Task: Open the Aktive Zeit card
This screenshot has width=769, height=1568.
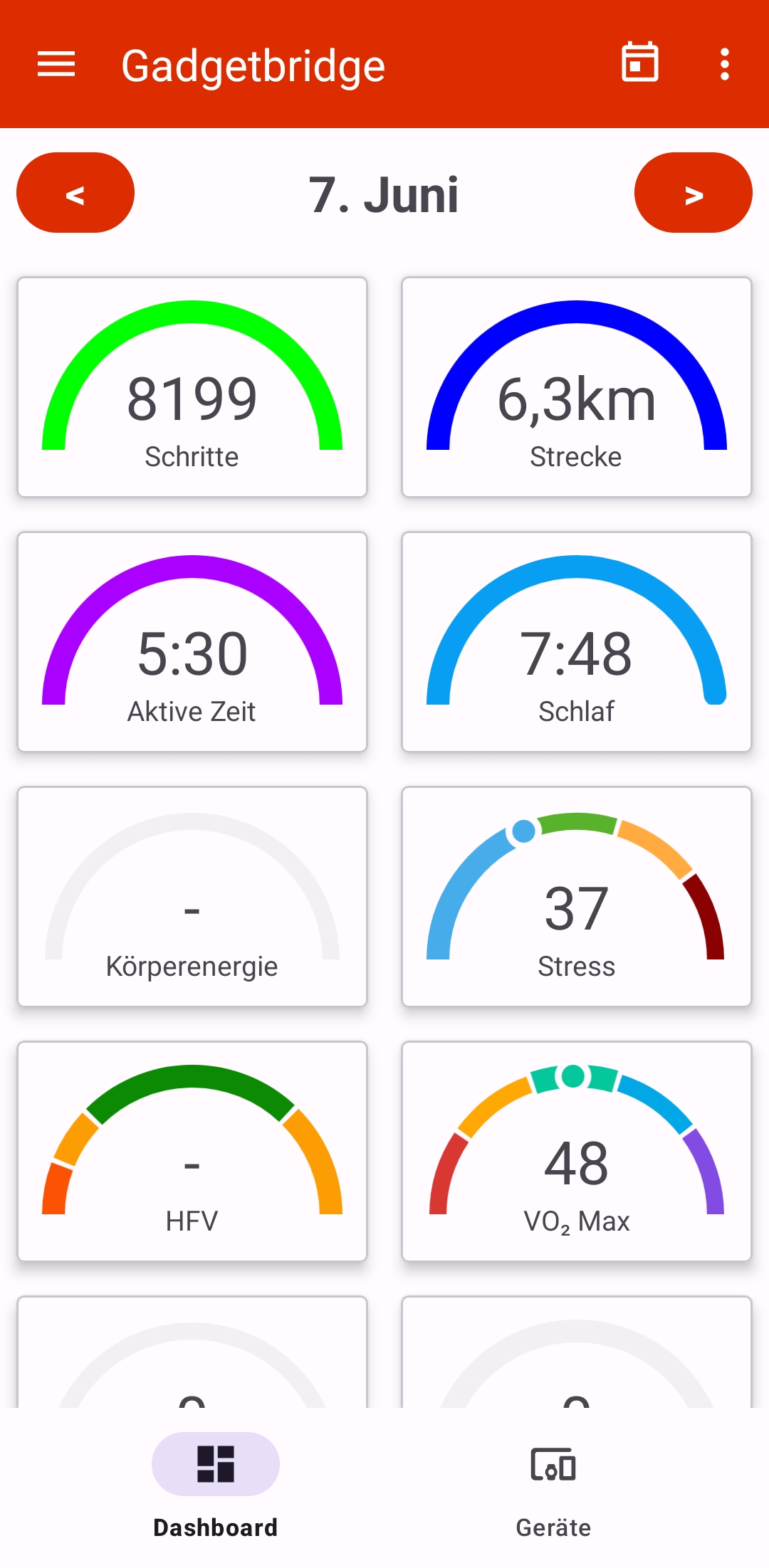Action: [x=192, y=642]
